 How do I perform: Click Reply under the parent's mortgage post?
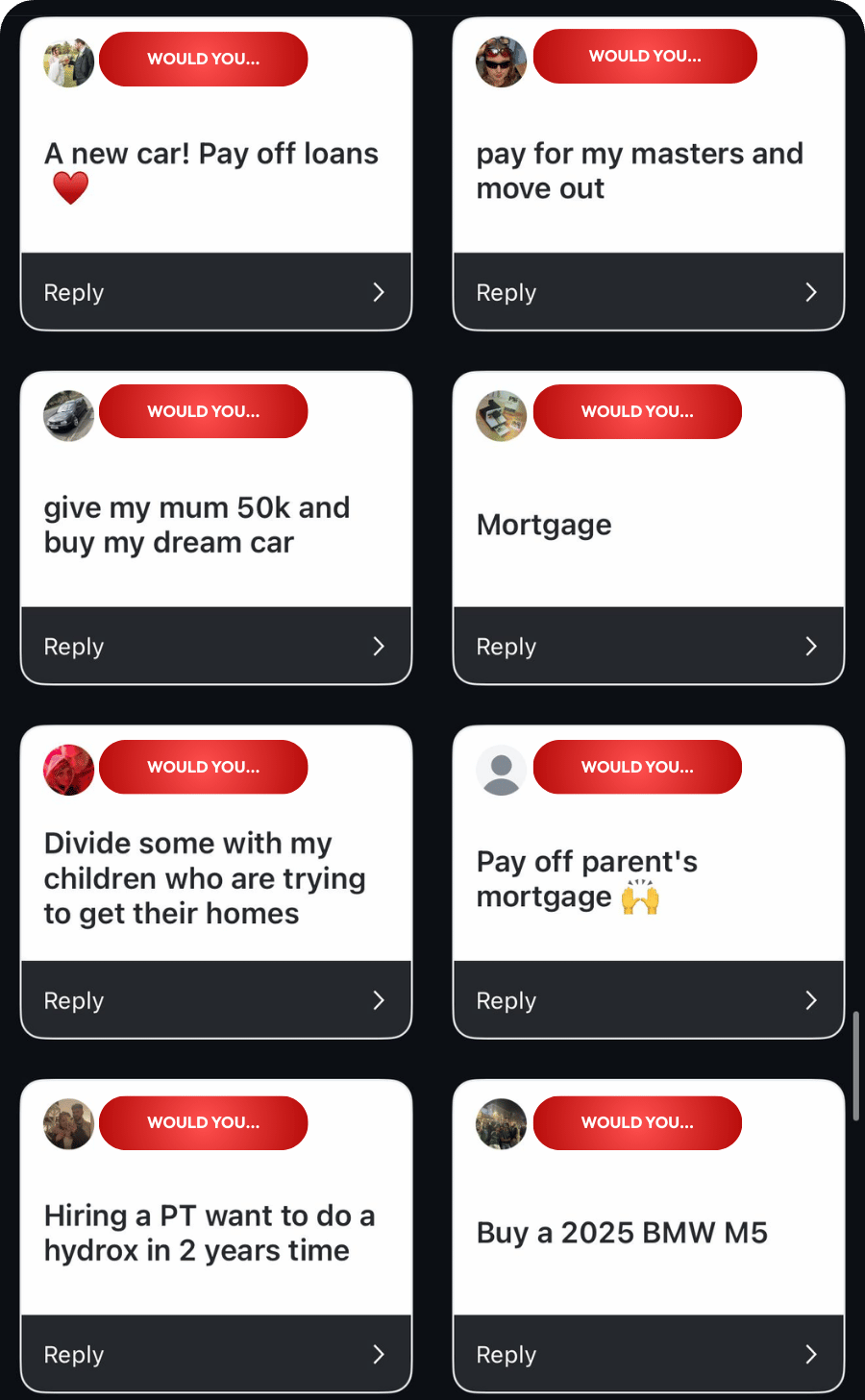(x=506, y=999)
